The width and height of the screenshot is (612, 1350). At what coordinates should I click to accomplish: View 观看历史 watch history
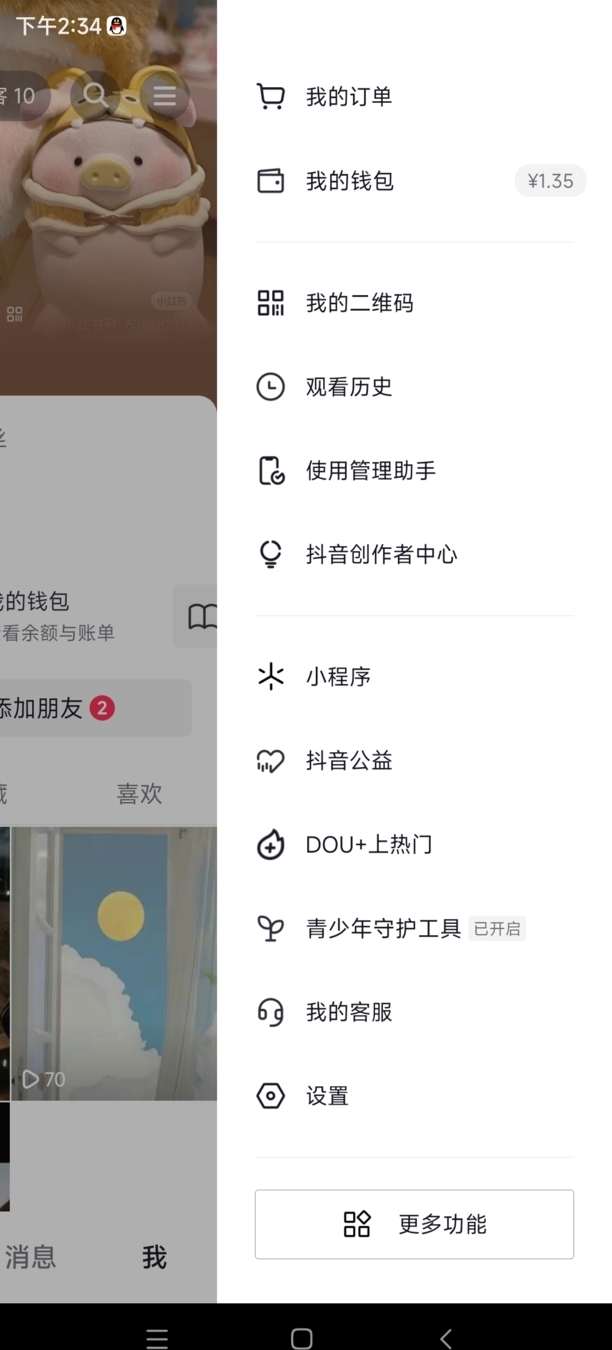click(x=348, y=387)
